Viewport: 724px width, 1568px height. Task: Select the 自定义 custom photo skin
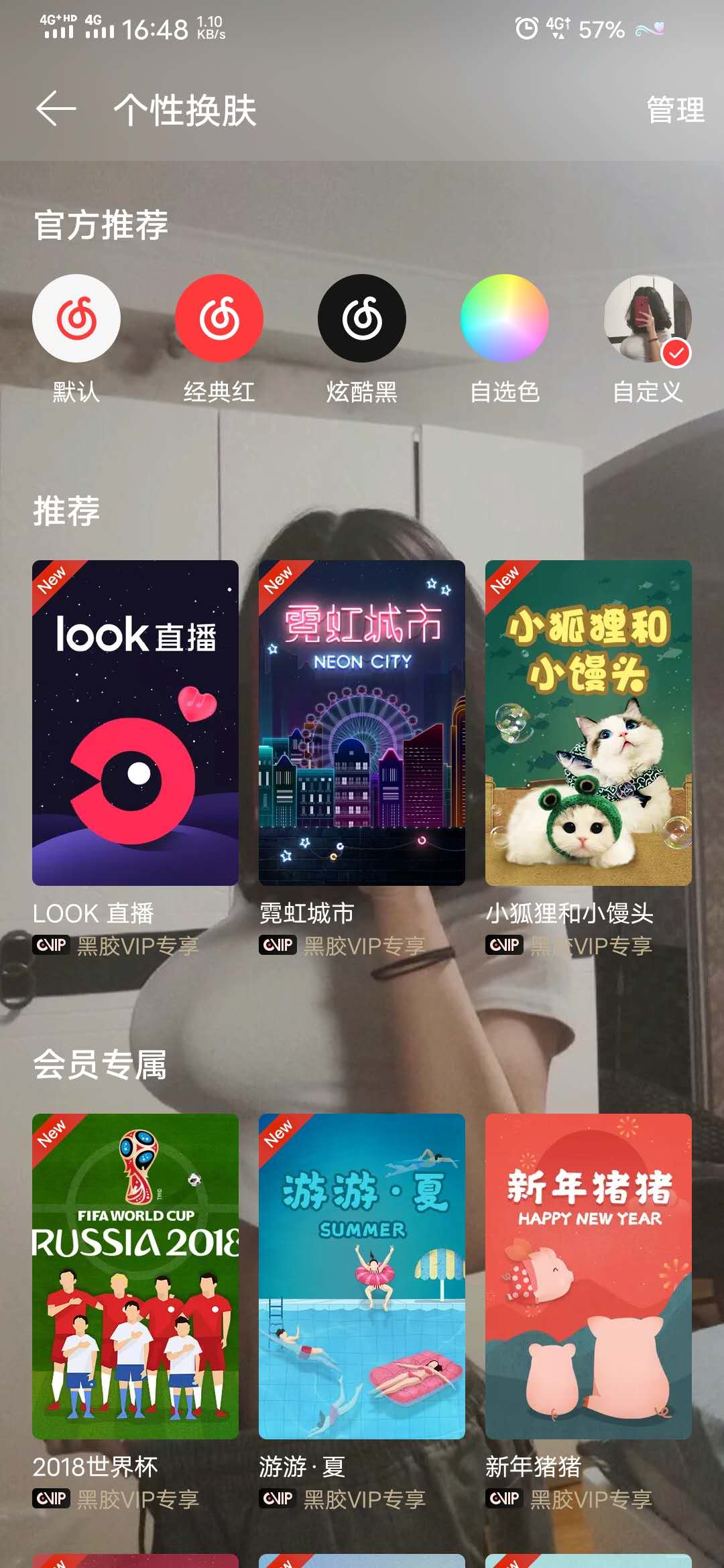point(648,319)
